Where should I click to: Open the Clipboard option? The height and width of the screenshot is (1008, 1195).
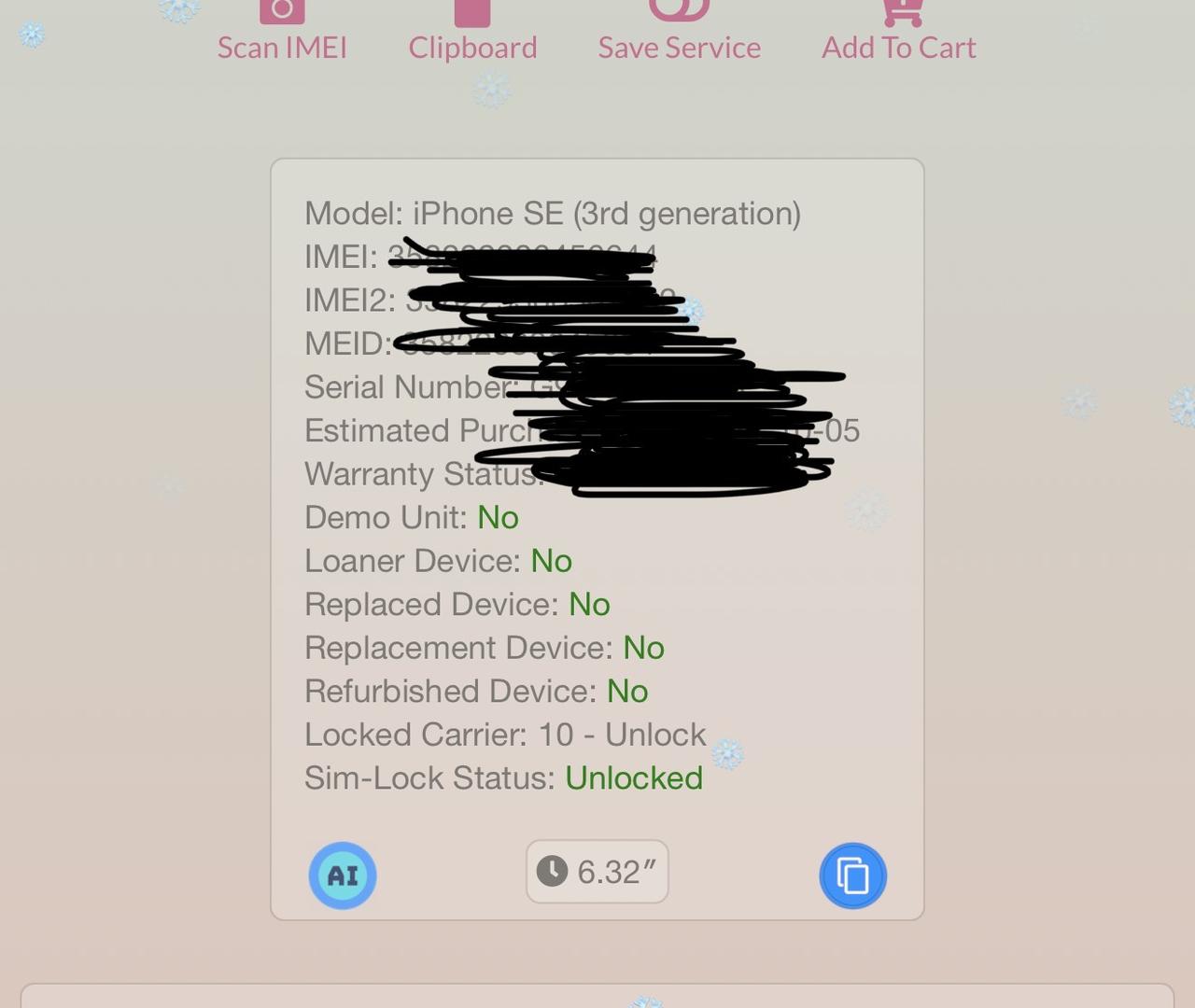coord(472,37)
